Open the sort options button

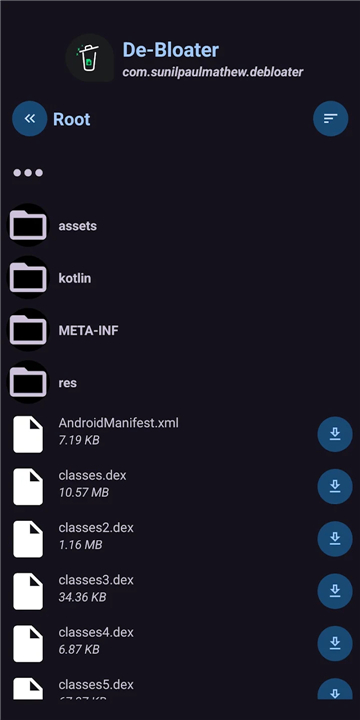331,119
